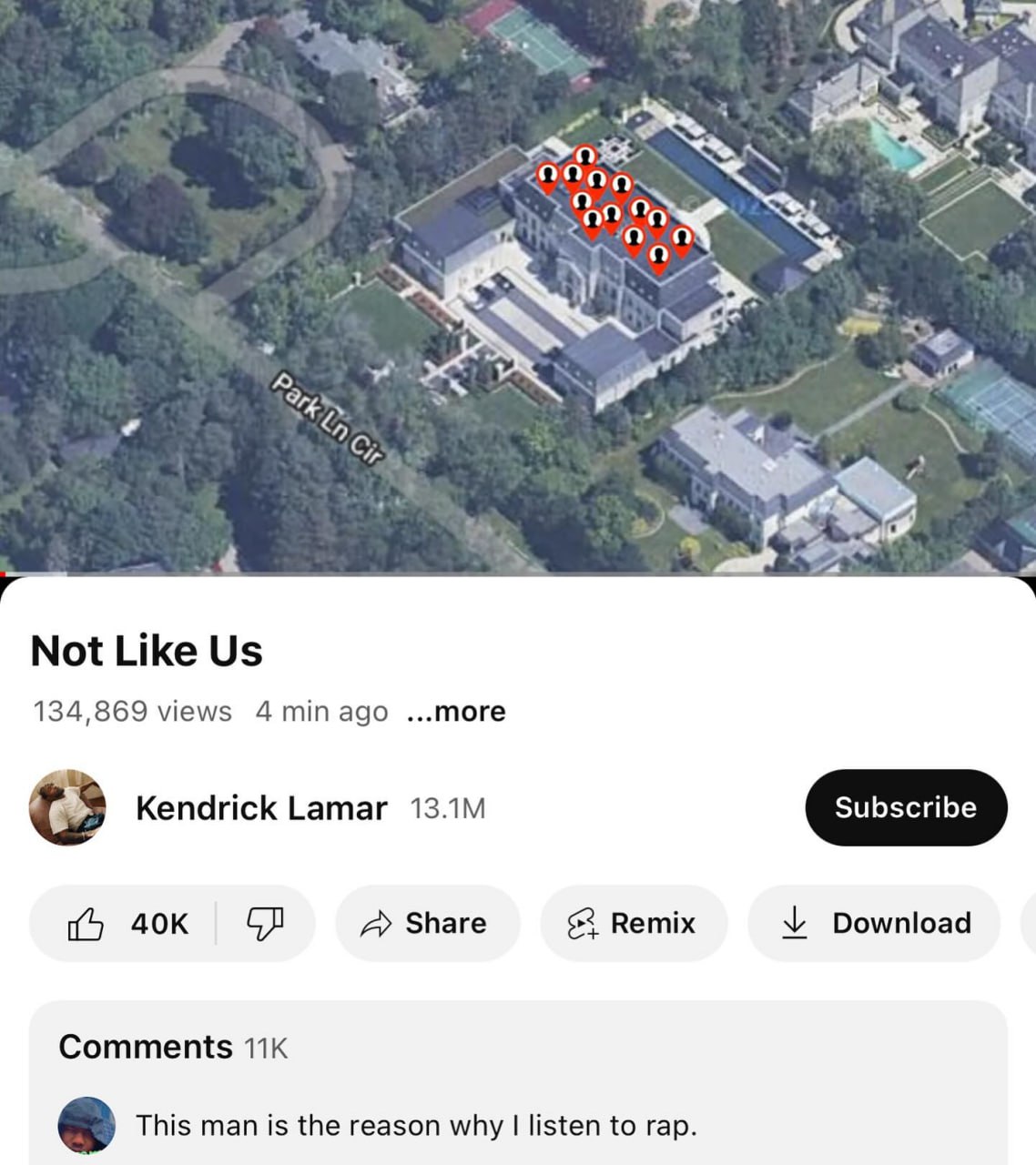This screenshot has width=1036, height=1165.
Task: Share this video
Action: tap(427, 924)
